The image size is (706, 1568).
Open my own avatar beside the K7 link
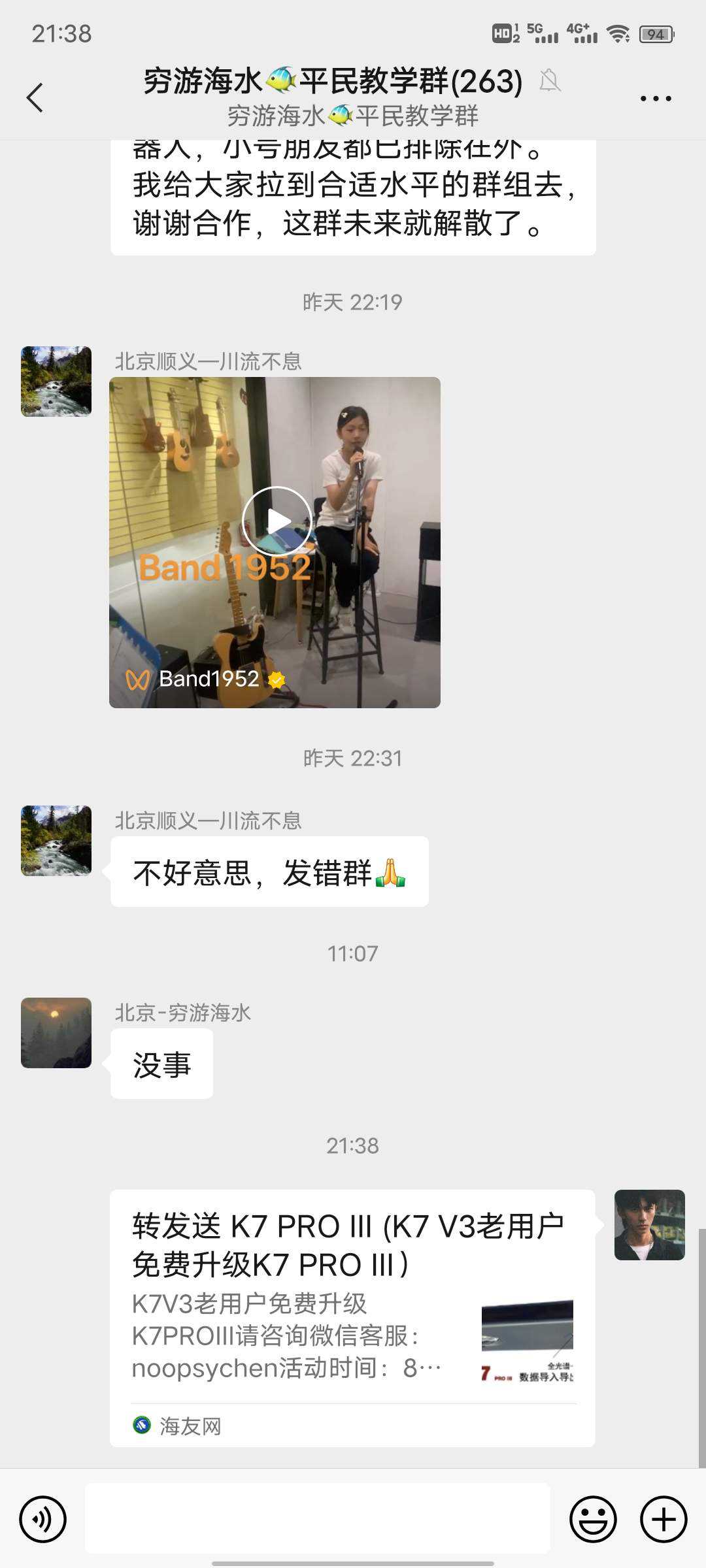649,1225
